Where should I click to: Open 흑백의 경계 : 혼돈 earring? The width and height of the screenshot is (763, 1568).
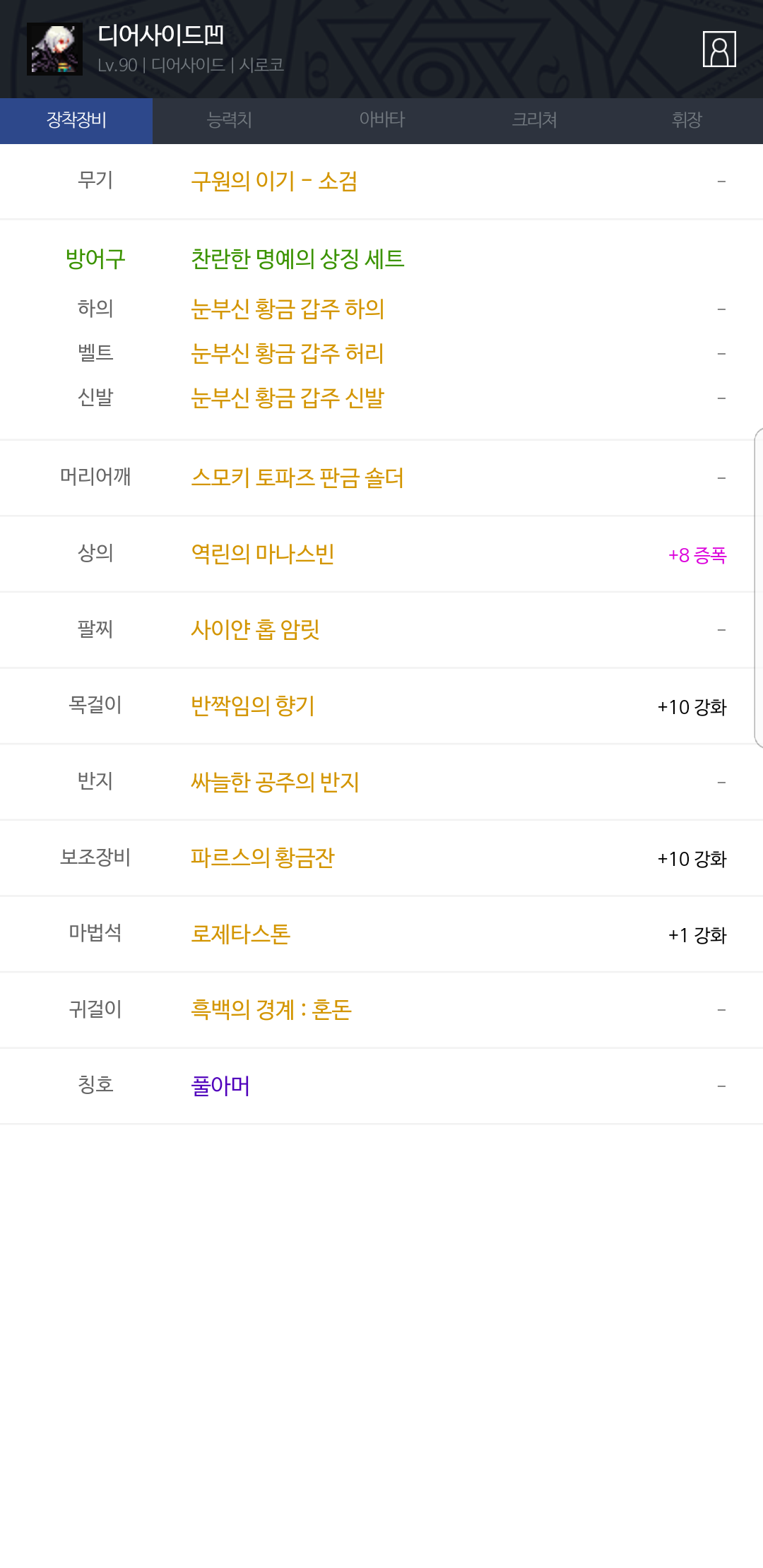(x=271, y=1009)
